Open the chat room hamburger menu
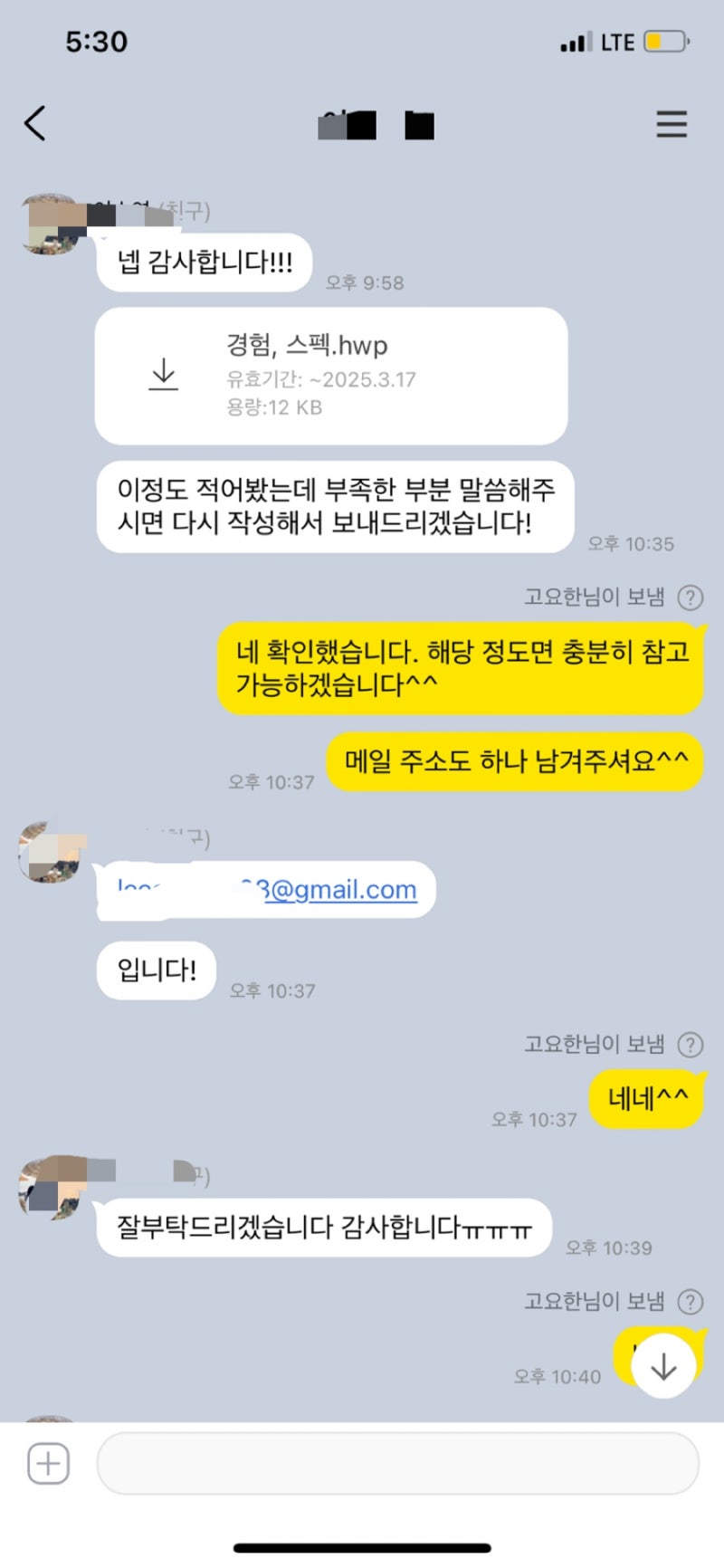Viewport: 724px width, 1568px height. click(671, 124)
